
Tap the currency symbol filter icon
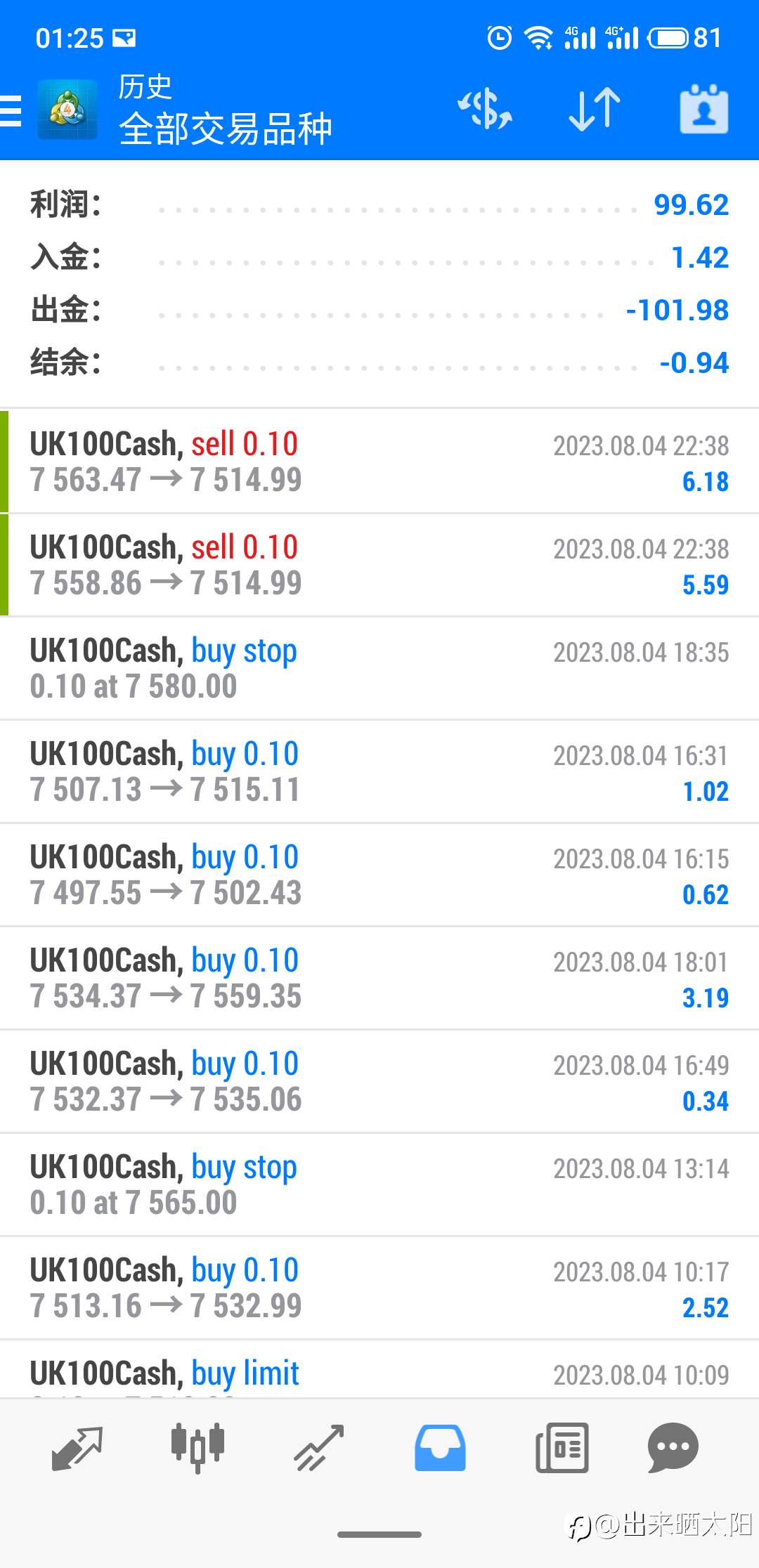tap(485, 110)
